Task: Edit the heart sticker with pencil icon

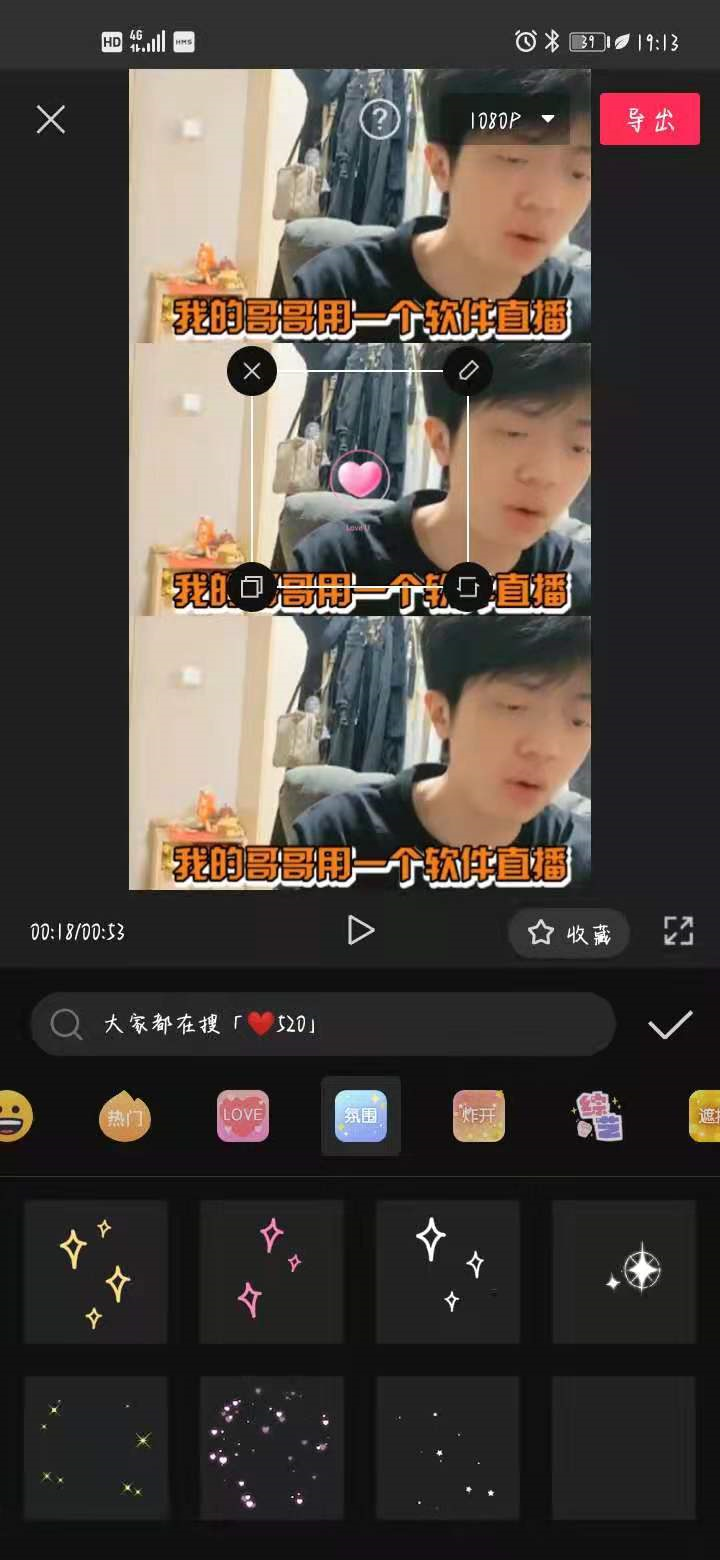Action: [x=468, y=371]
